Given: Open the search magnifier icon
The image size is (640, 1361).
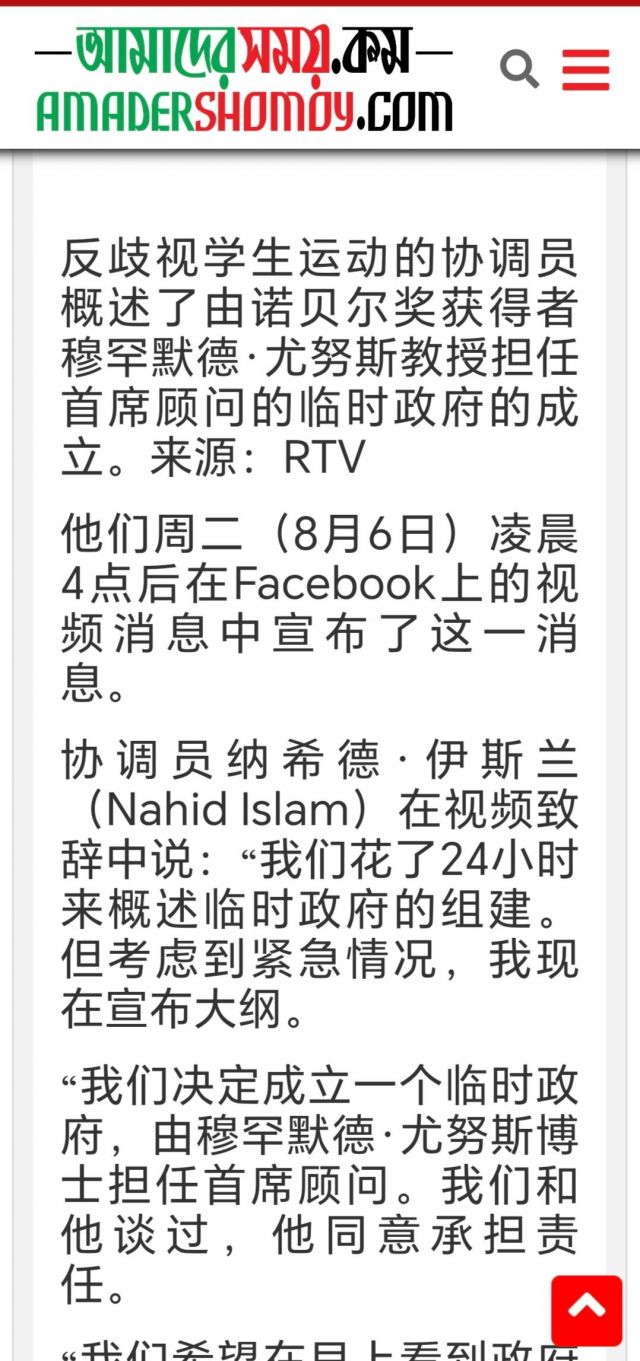Looking at the screenshot, I should 519,70.
